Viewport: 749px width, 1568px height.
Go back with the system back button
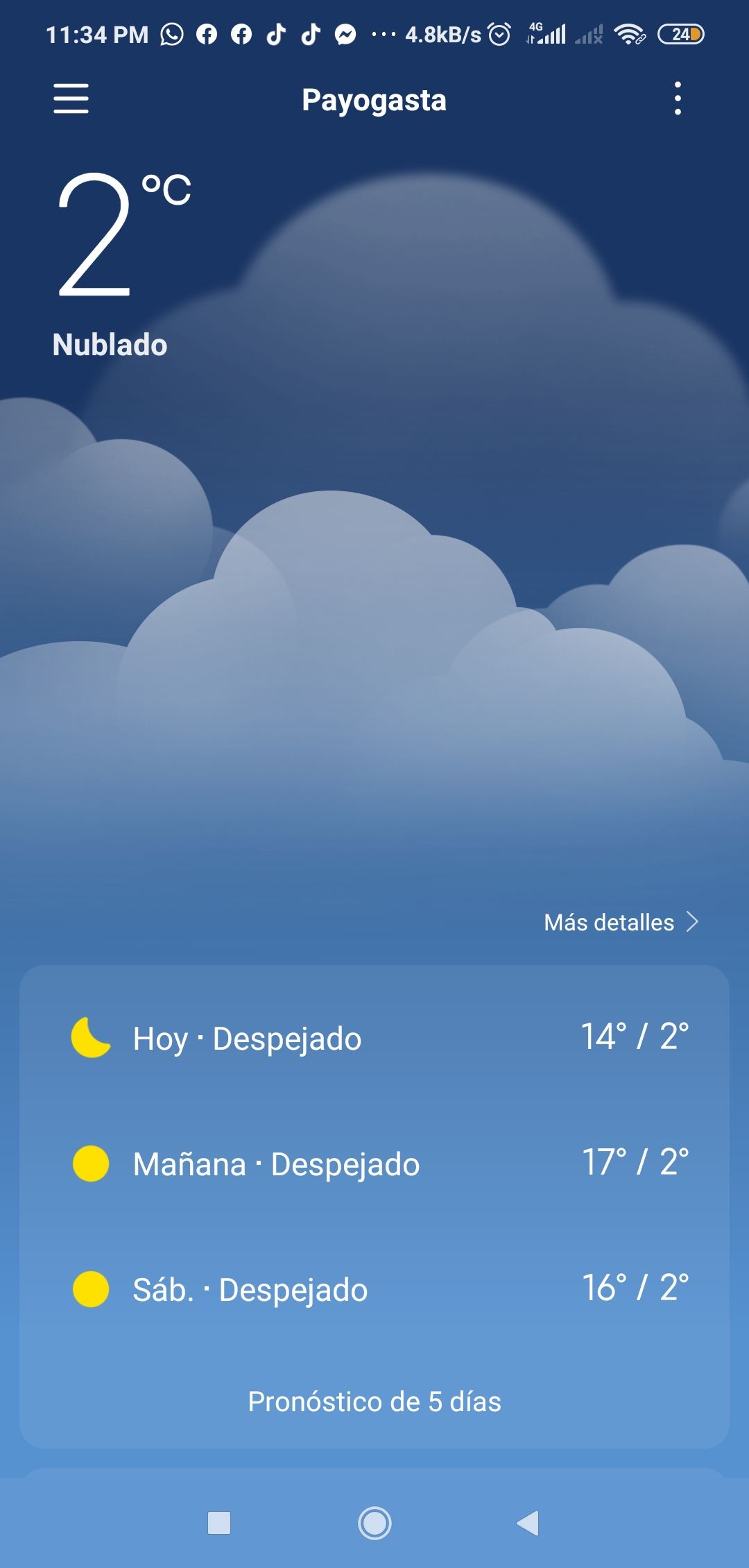pyautogui.click(x=528, y=1523)
